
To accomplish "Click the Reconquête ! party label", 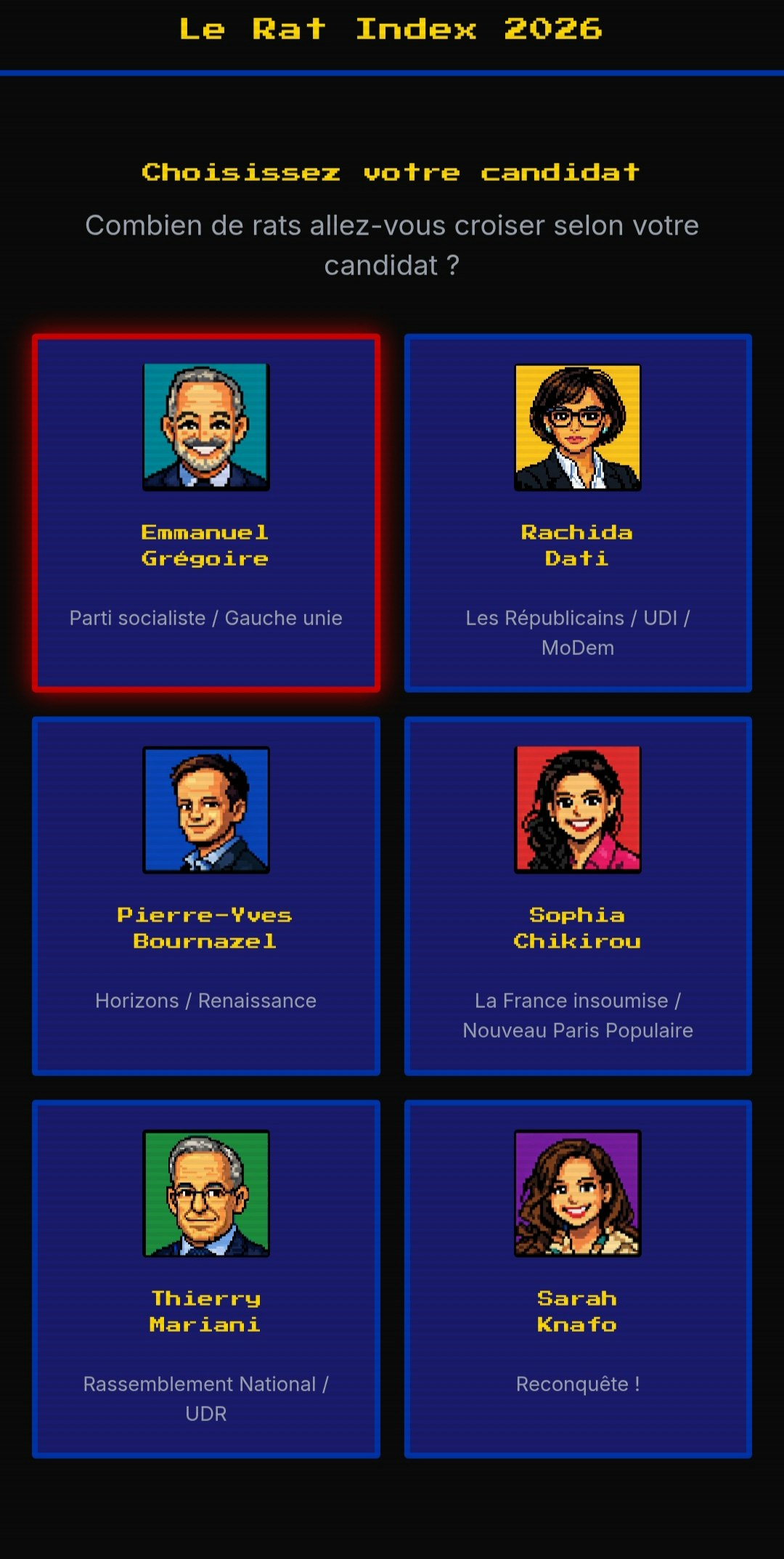I will pyautogui.click(x=578, y=1383).
